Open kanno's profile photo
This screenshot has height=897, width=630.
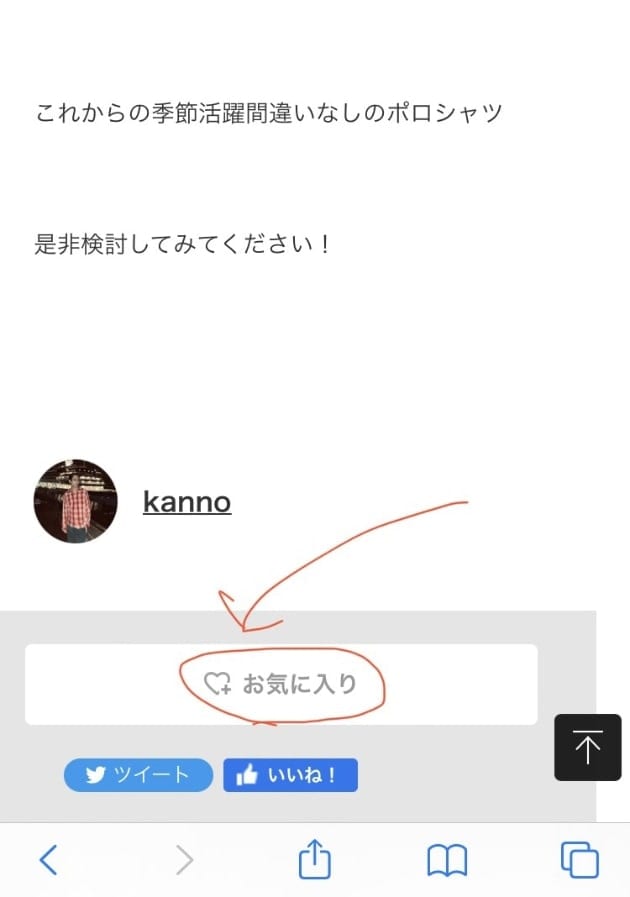pyautogui.click(x=75, y=501)
